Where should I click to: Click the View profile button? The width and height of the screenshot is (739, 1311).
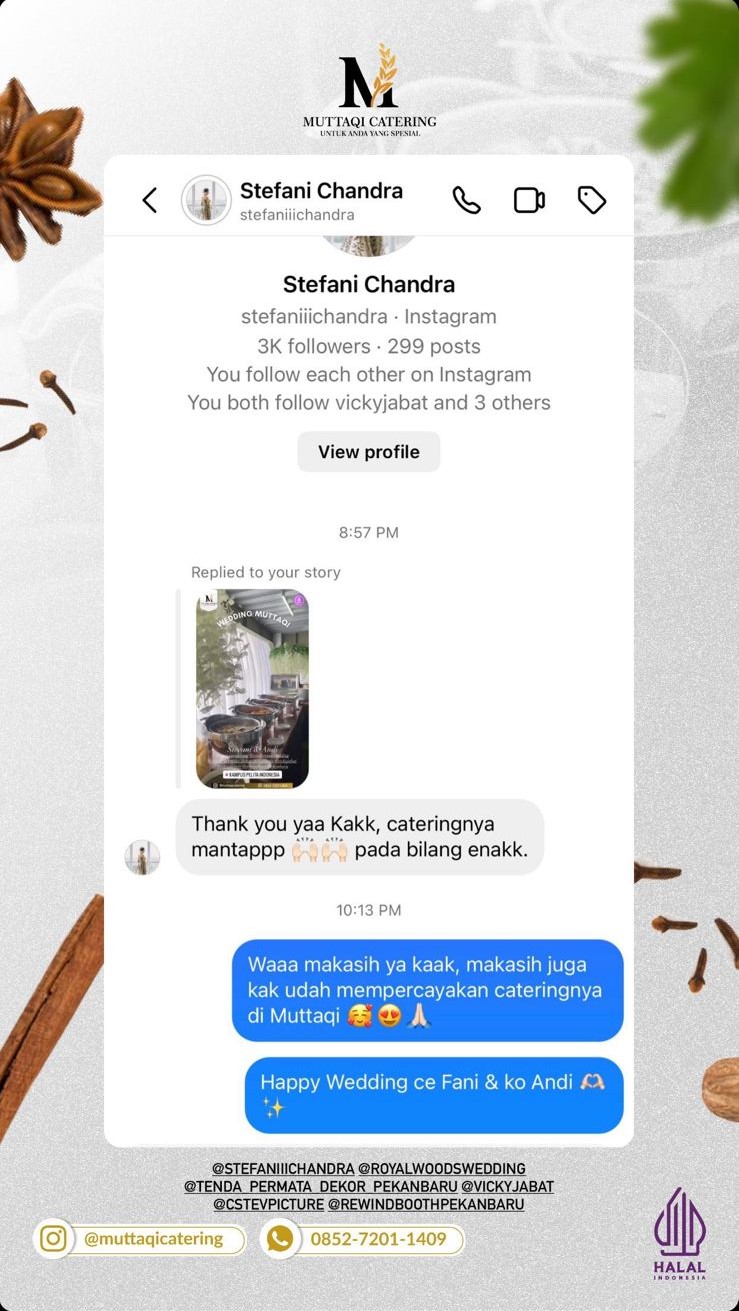pyautogui.click(x=368, y=451)
